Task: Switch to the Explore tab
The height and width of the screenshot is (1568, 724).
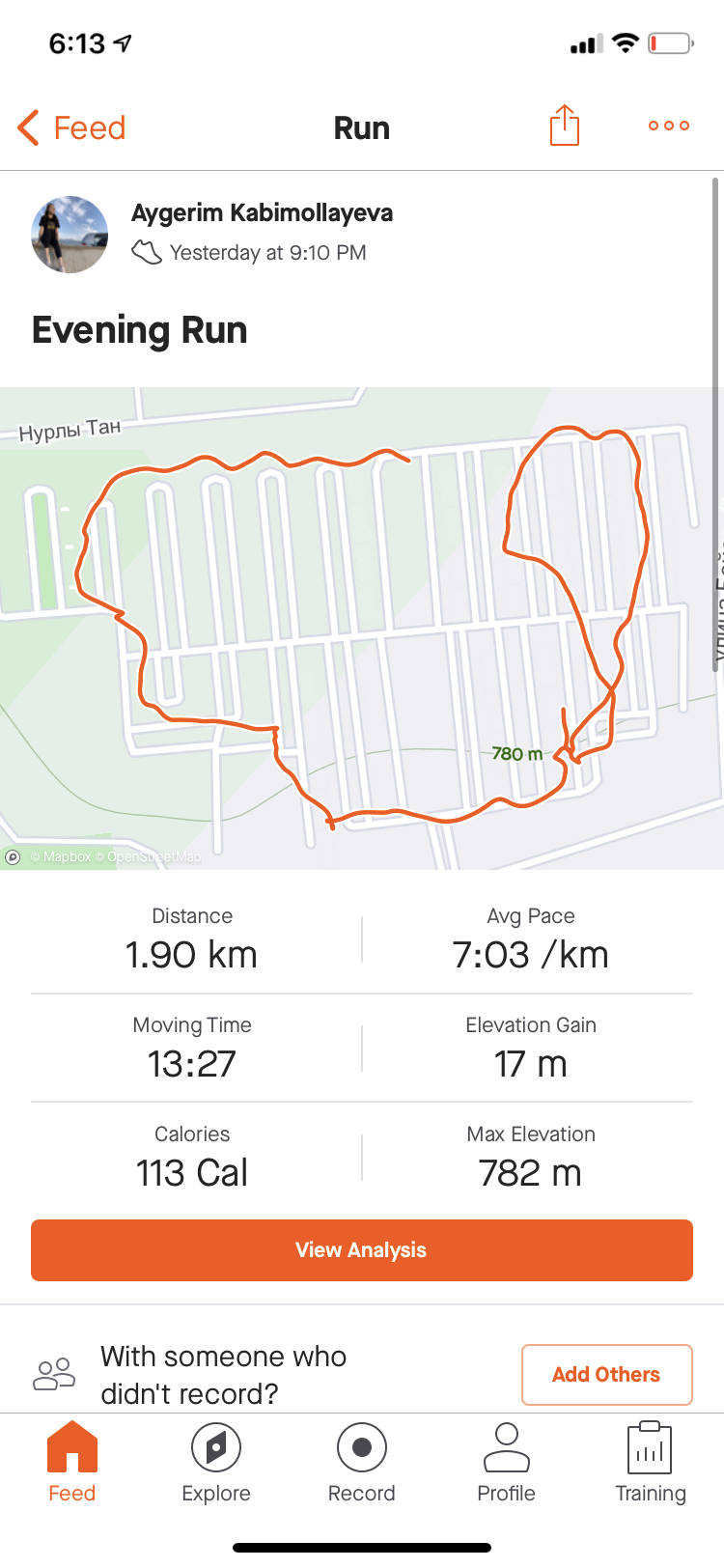Action: [216, 1463]
